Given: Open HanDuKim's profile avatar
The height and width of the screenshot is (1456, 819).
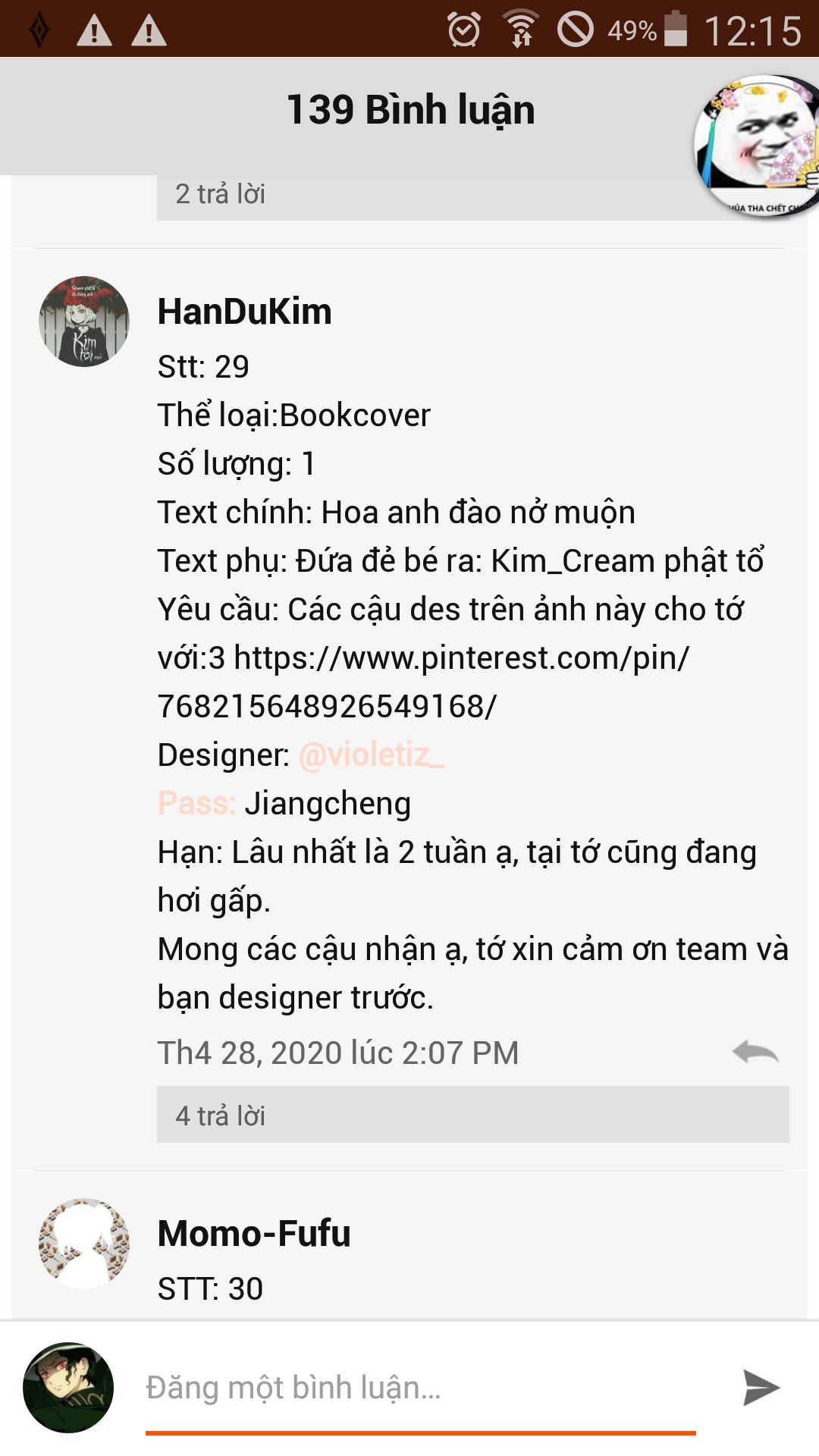Looking at the screenshot, I should click(x=84, y=322).
